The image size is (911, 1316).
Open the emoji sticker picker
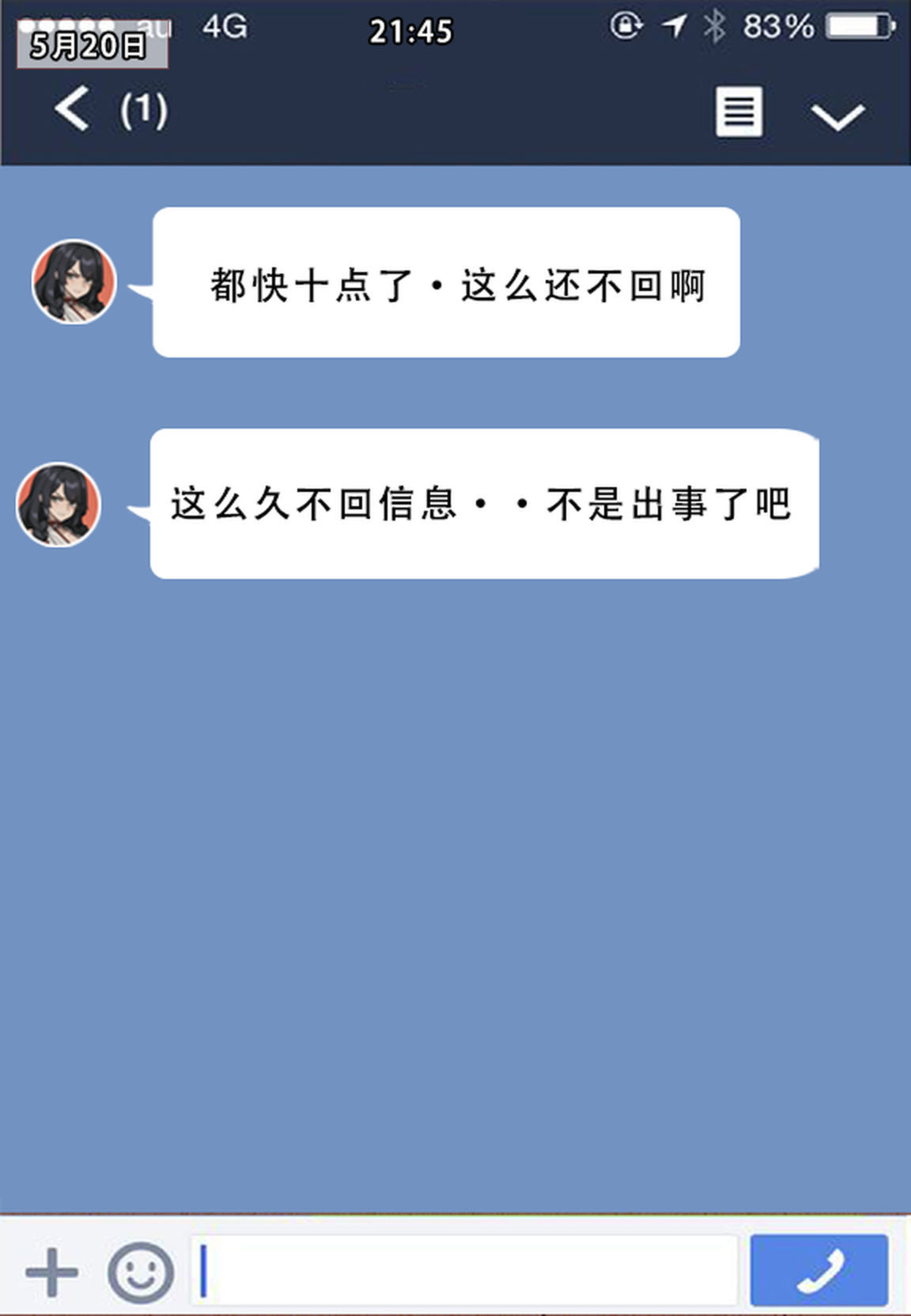141,1273
